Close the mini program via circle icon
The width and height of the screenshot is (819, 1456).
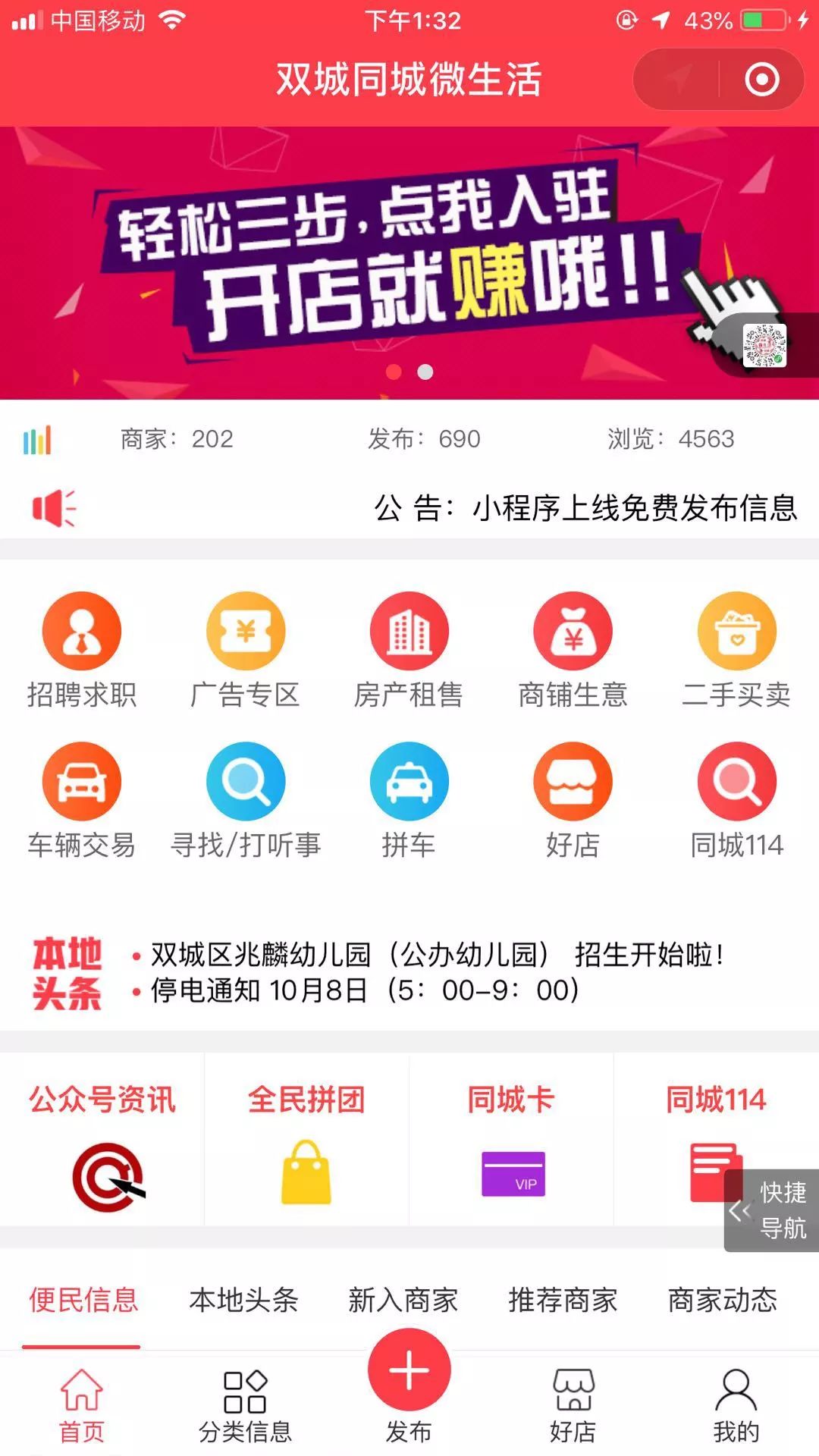pyautogui.click(x=761, y=80)
